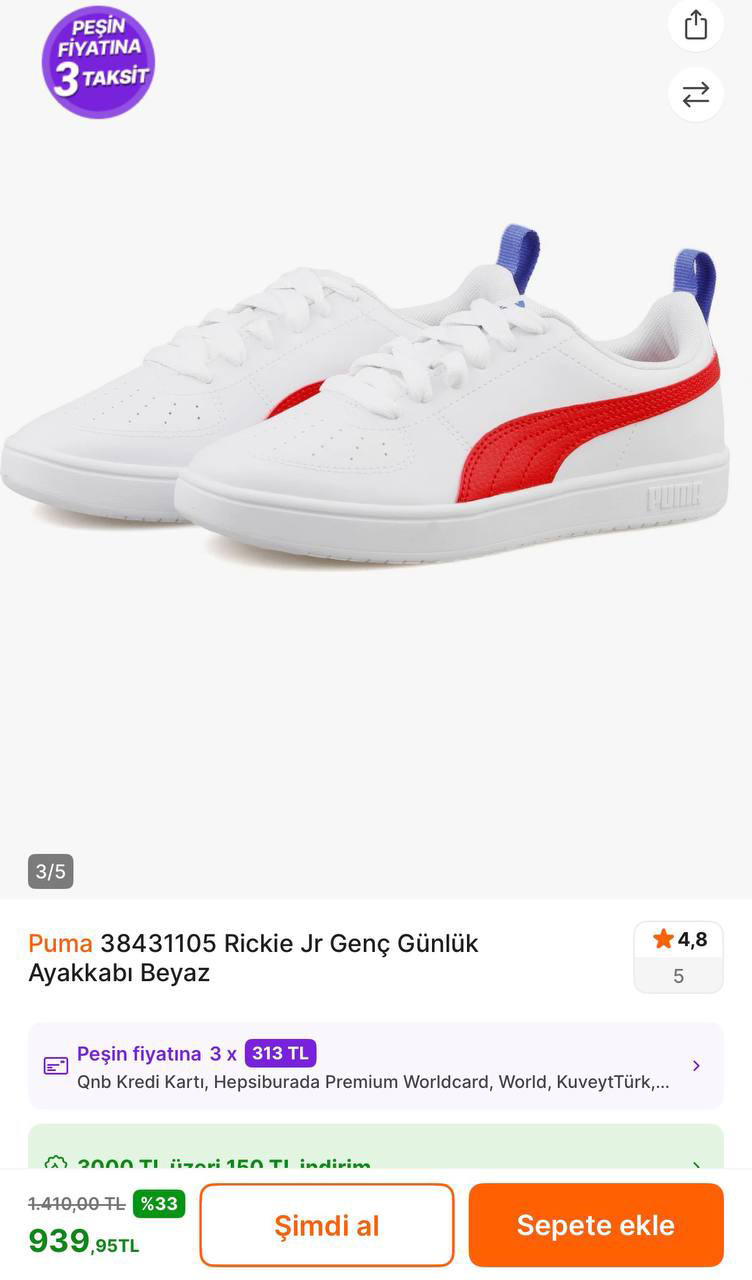Open the product compare arrows icon
This screenshot has height=1280, width=752.
tap(695, 94)
